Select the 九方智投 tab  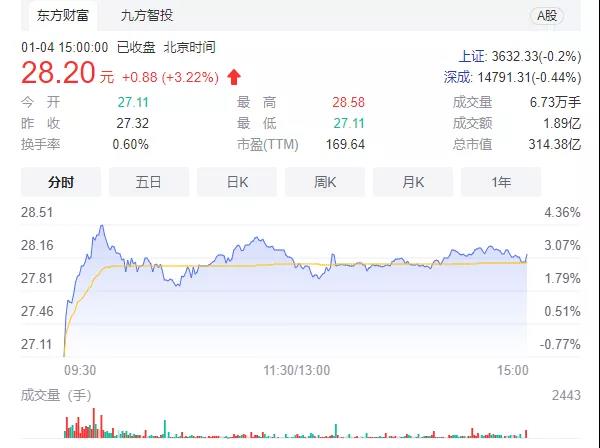[x=146, y=15]
